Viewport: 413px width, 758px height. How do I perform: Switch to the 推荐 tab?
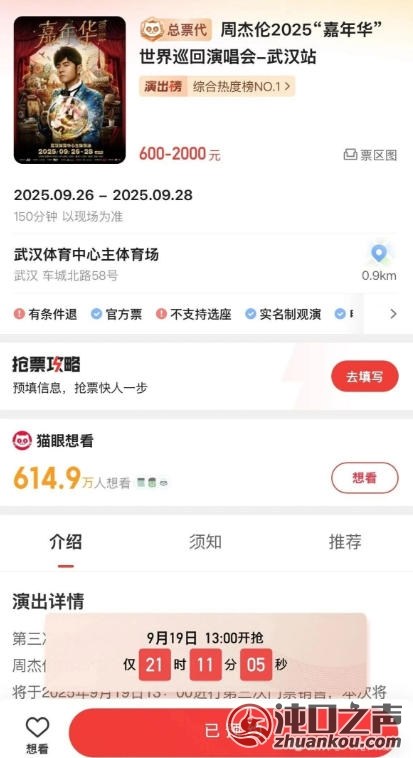(x=345, y=541)
